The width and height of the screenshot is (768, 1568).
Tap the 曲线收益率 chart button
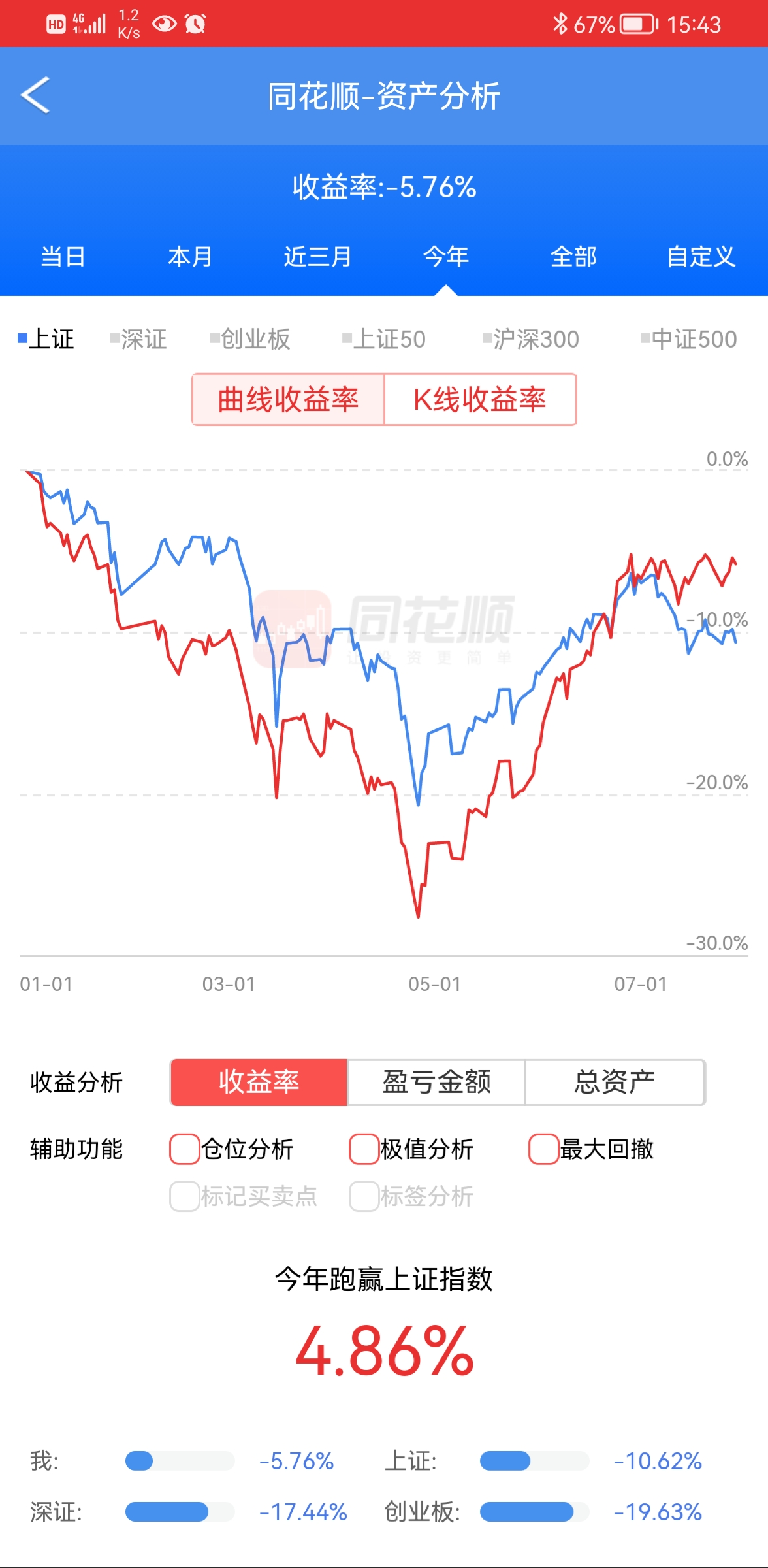[288, 399]
